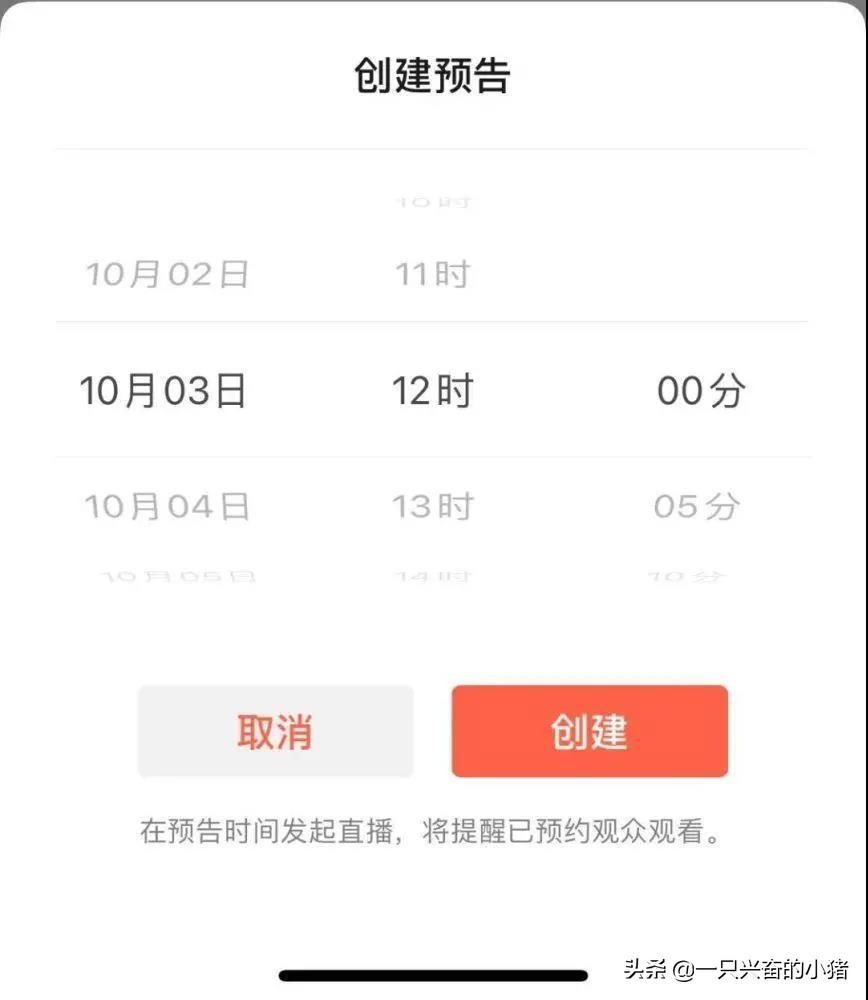Tap the 取消 (Cancel) button
The width and height of the screenshot is (868, 1000).
pos(276,731)
